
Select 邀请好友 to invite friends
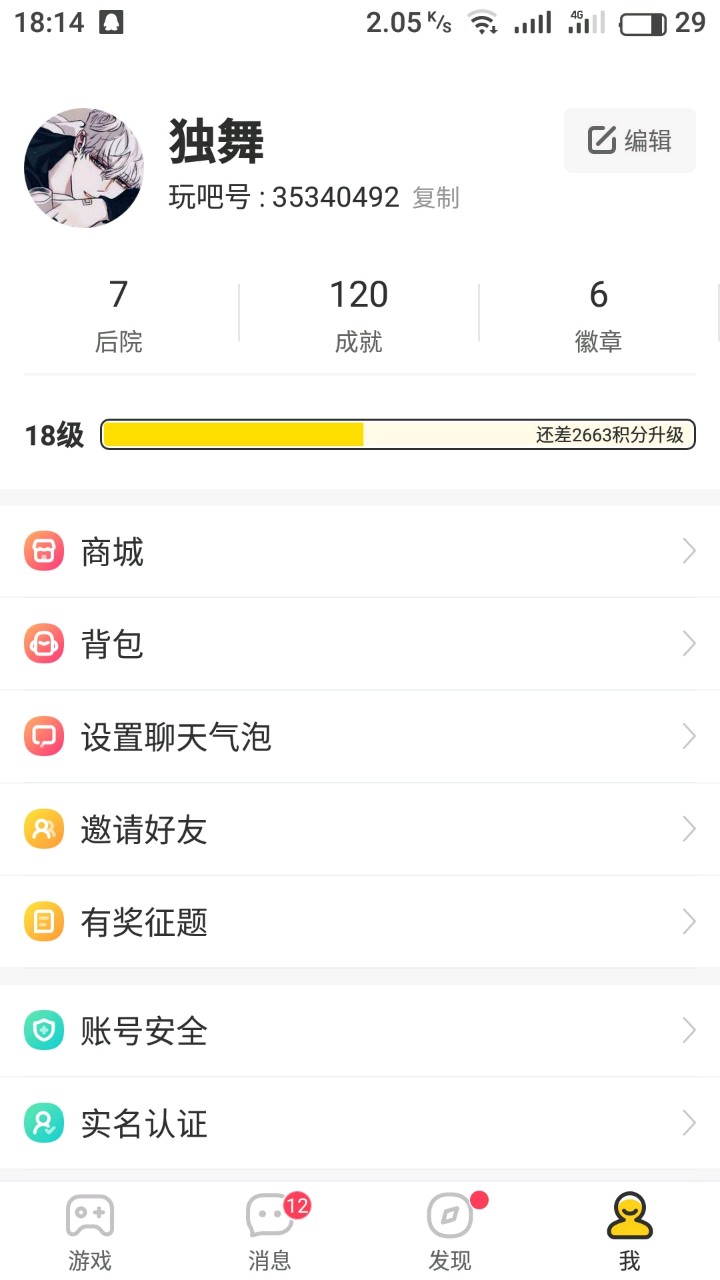click(x=360, y=829)
